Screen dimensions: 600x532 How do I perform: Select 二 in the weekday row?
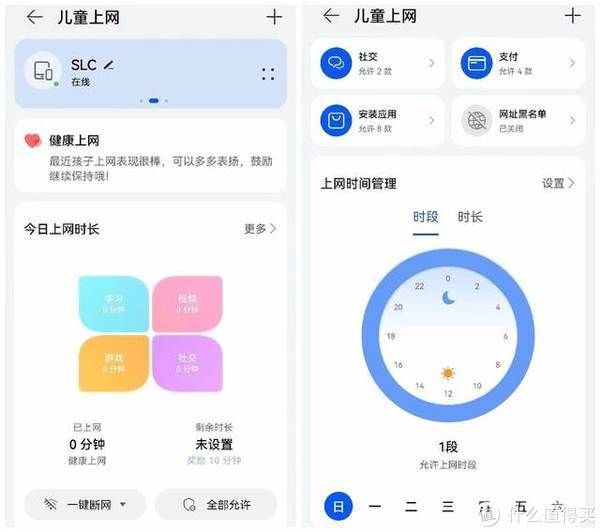(411, 507)
